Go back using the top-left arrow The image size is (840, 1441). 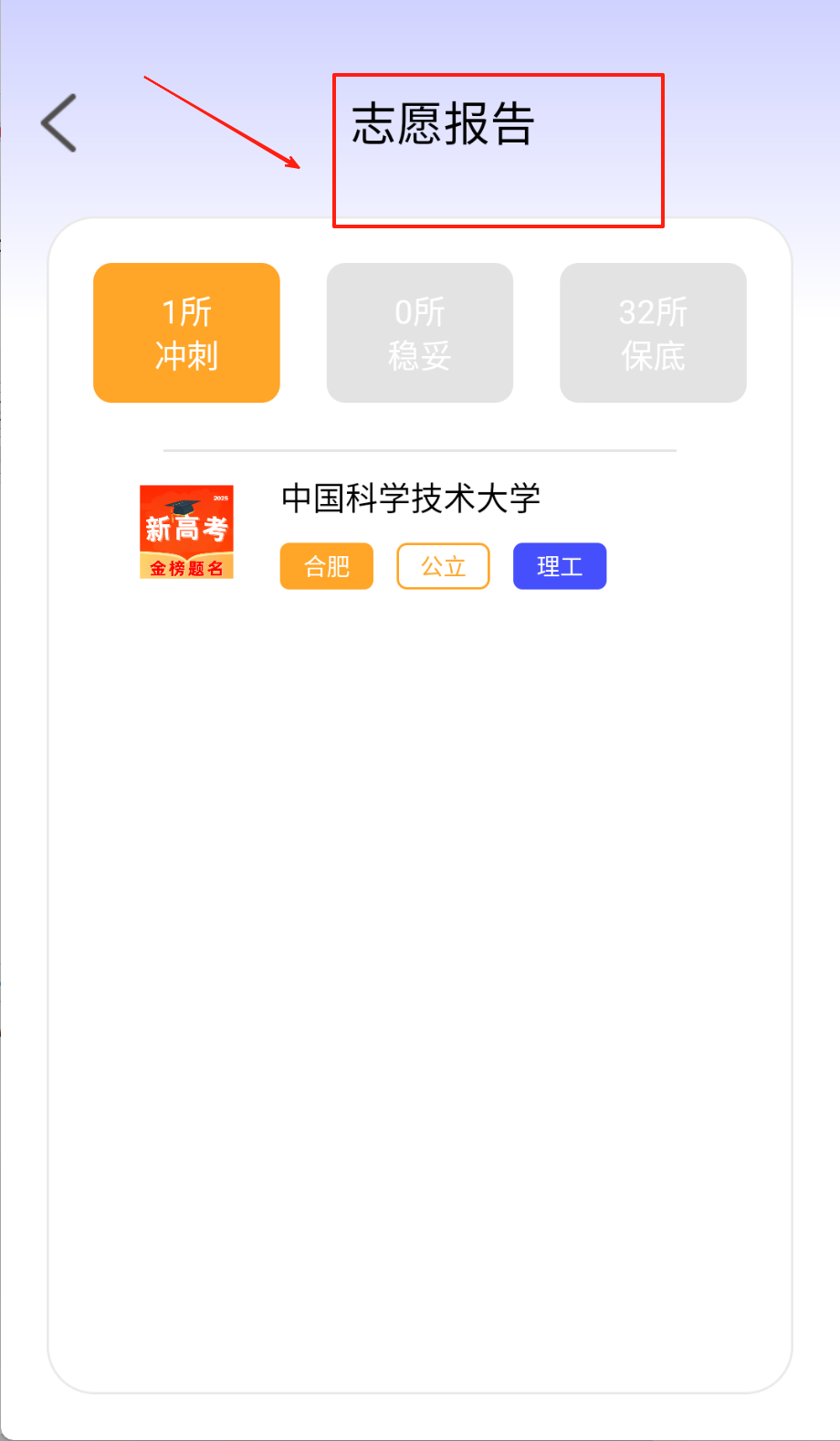[59, 123]
